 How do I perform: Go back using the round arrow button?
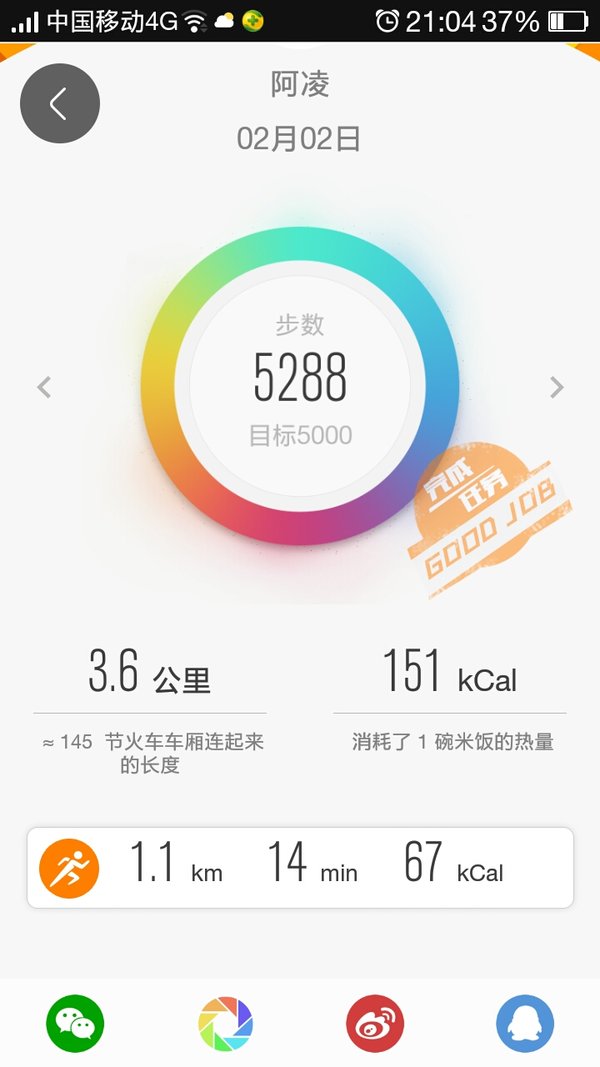tap(60, 103)
